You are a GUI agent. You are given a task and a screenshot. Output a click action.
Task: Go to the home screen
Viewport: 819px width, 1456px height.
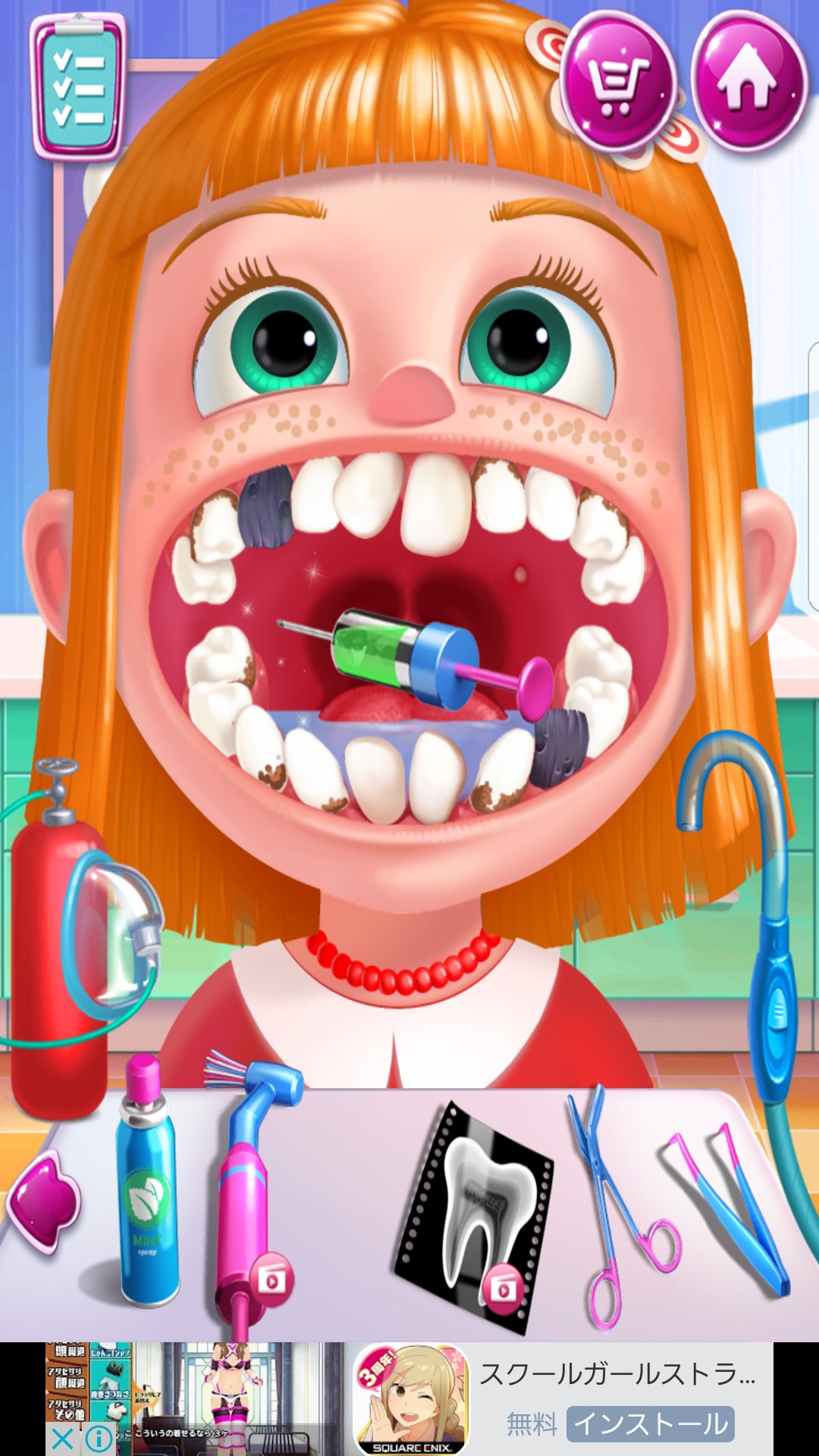pyautogui.click(x=748, y=83)
